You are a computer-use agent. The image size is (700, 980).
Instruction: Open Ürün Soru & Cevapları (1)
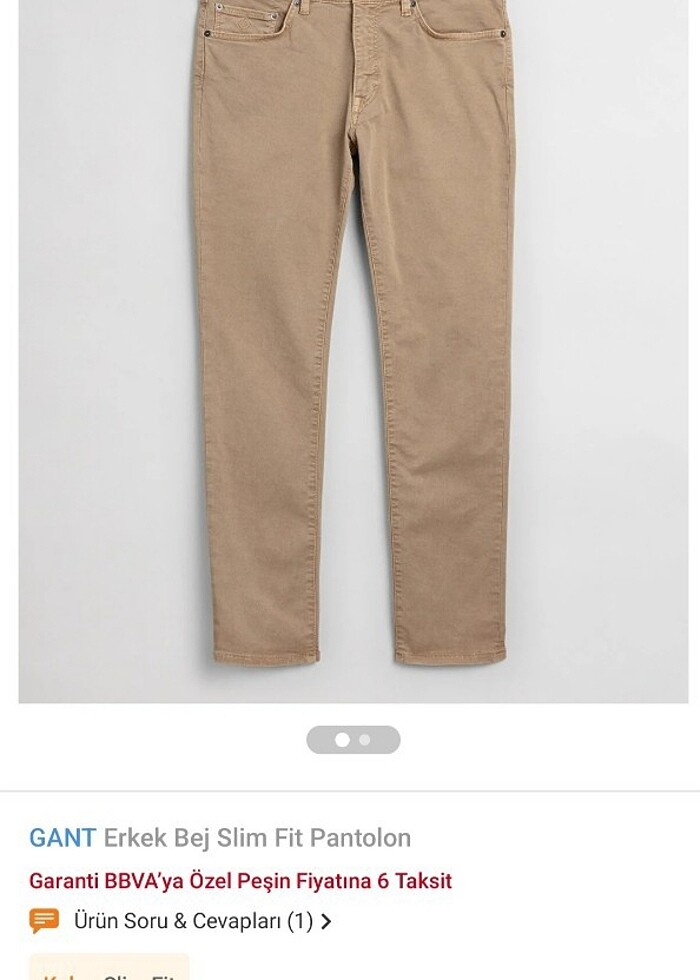tap(194, 921)
